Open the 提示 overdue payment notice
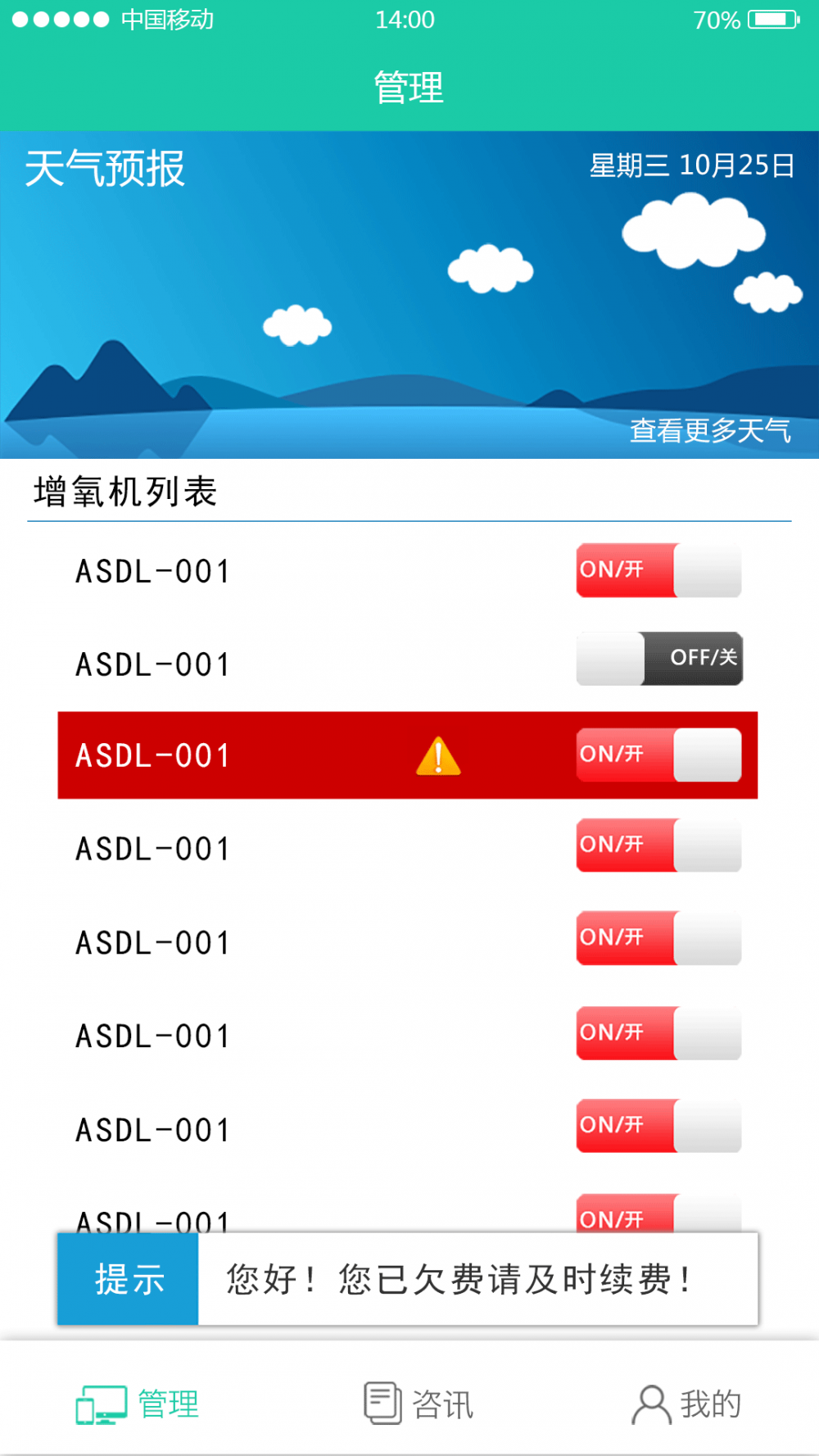Viewport: 819px width, 1456px height. pyautogui.click(x=407, y=1279)
